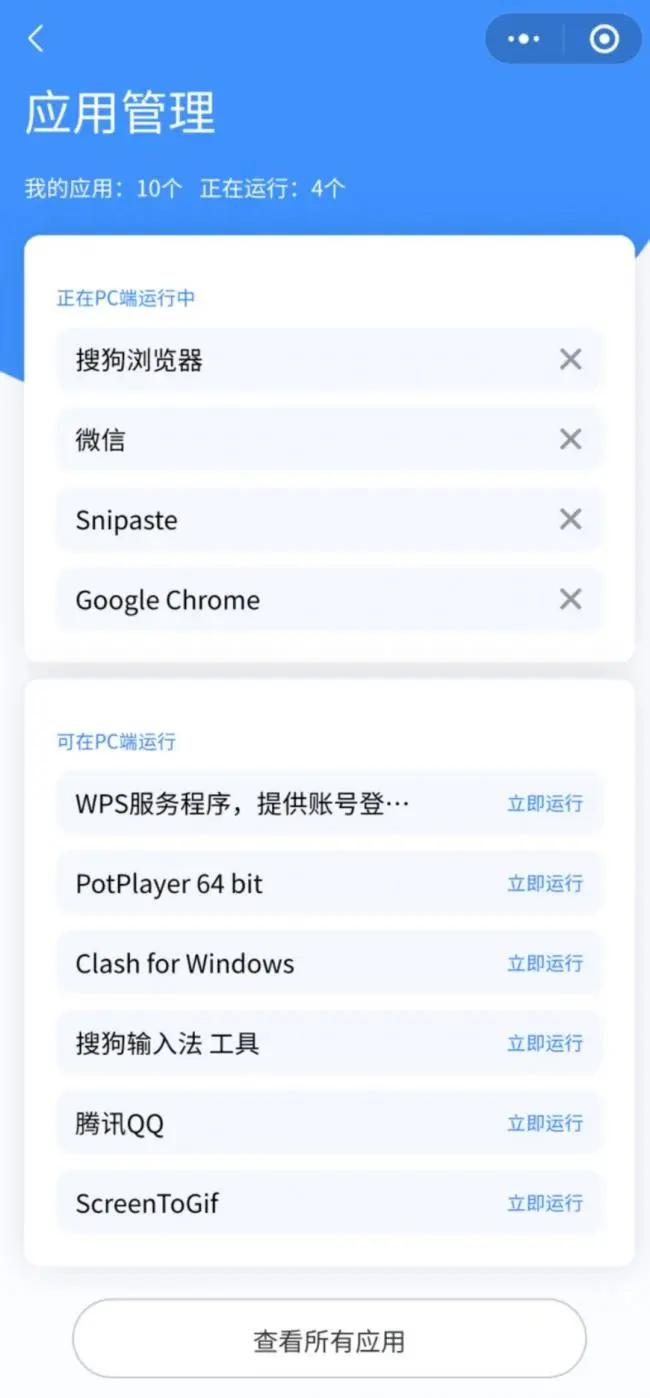The width and height of the screenshot is (650, 1398).
Task: Open 查看所有应用 to view all apps
Action: pyautogui.click(x=329, y=1340)
